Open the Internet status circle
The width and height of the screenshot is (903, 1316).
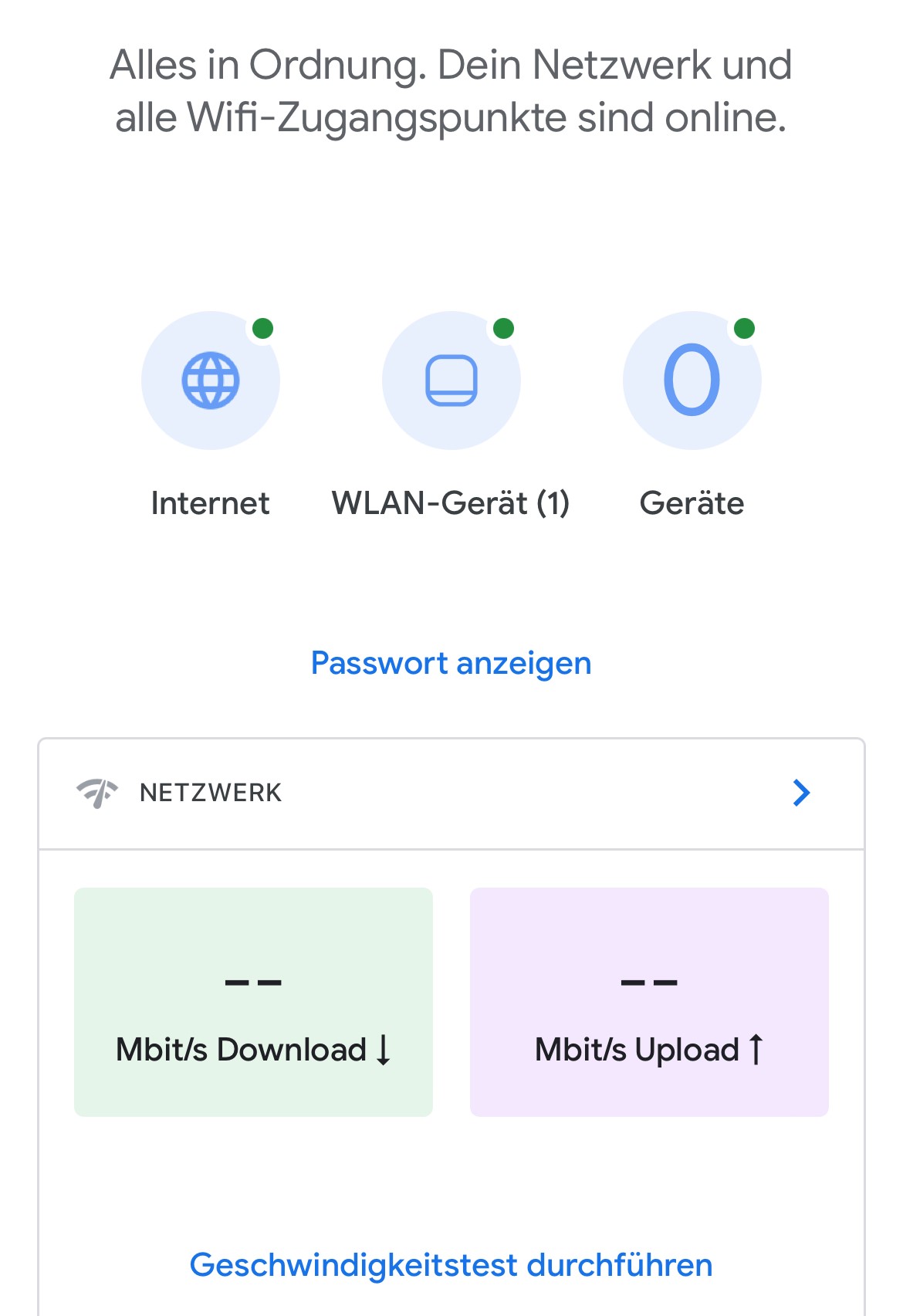[x=210, y=381]
